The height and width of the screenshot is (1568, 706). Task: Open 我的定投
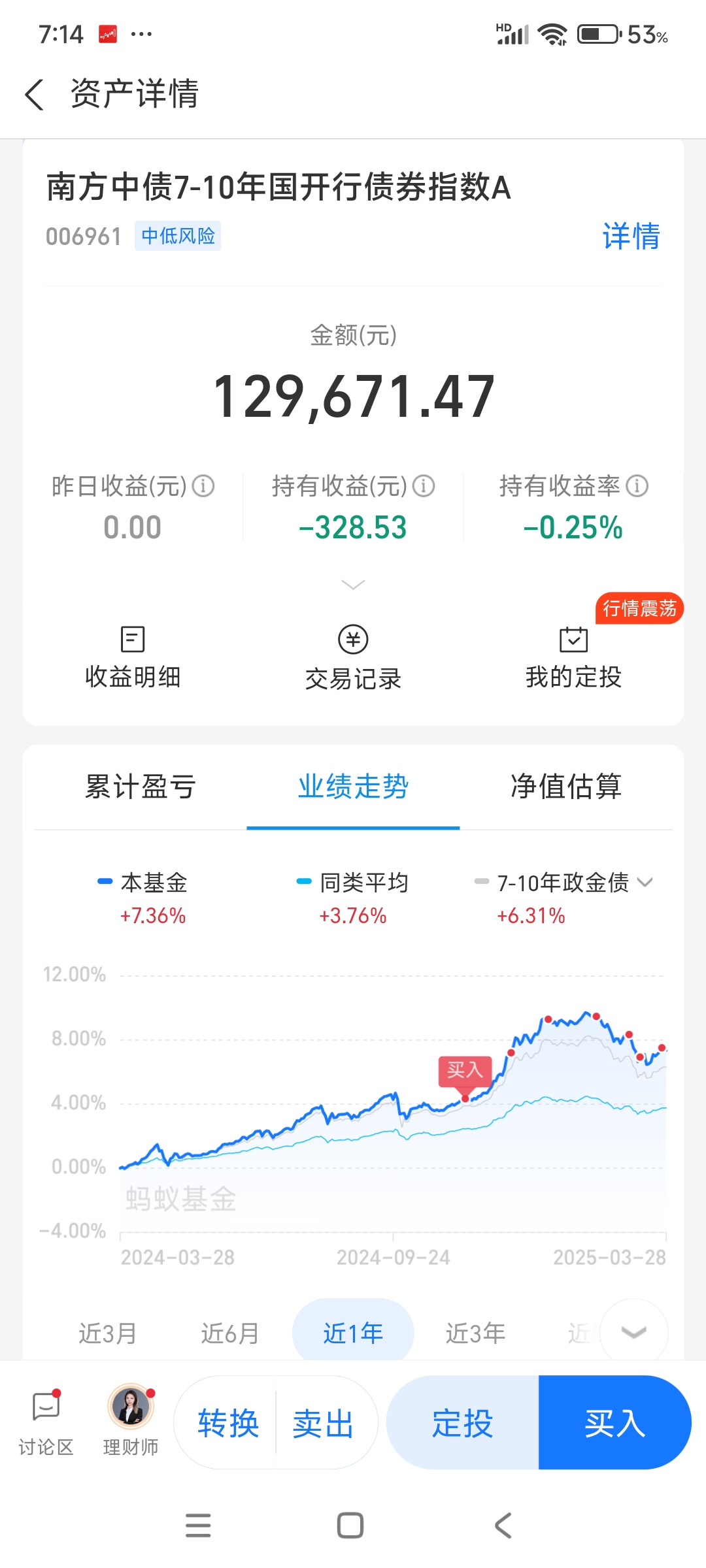point(573,657)
